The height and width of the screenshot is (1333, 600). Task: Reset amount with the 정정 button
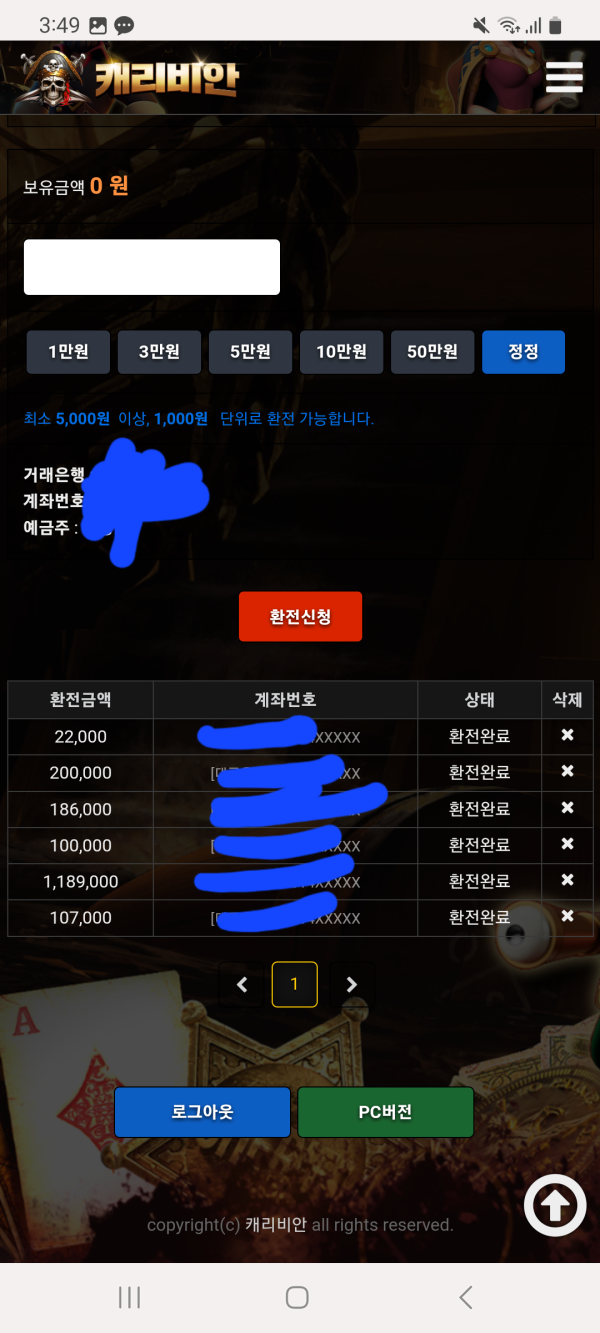coord(523,352)
